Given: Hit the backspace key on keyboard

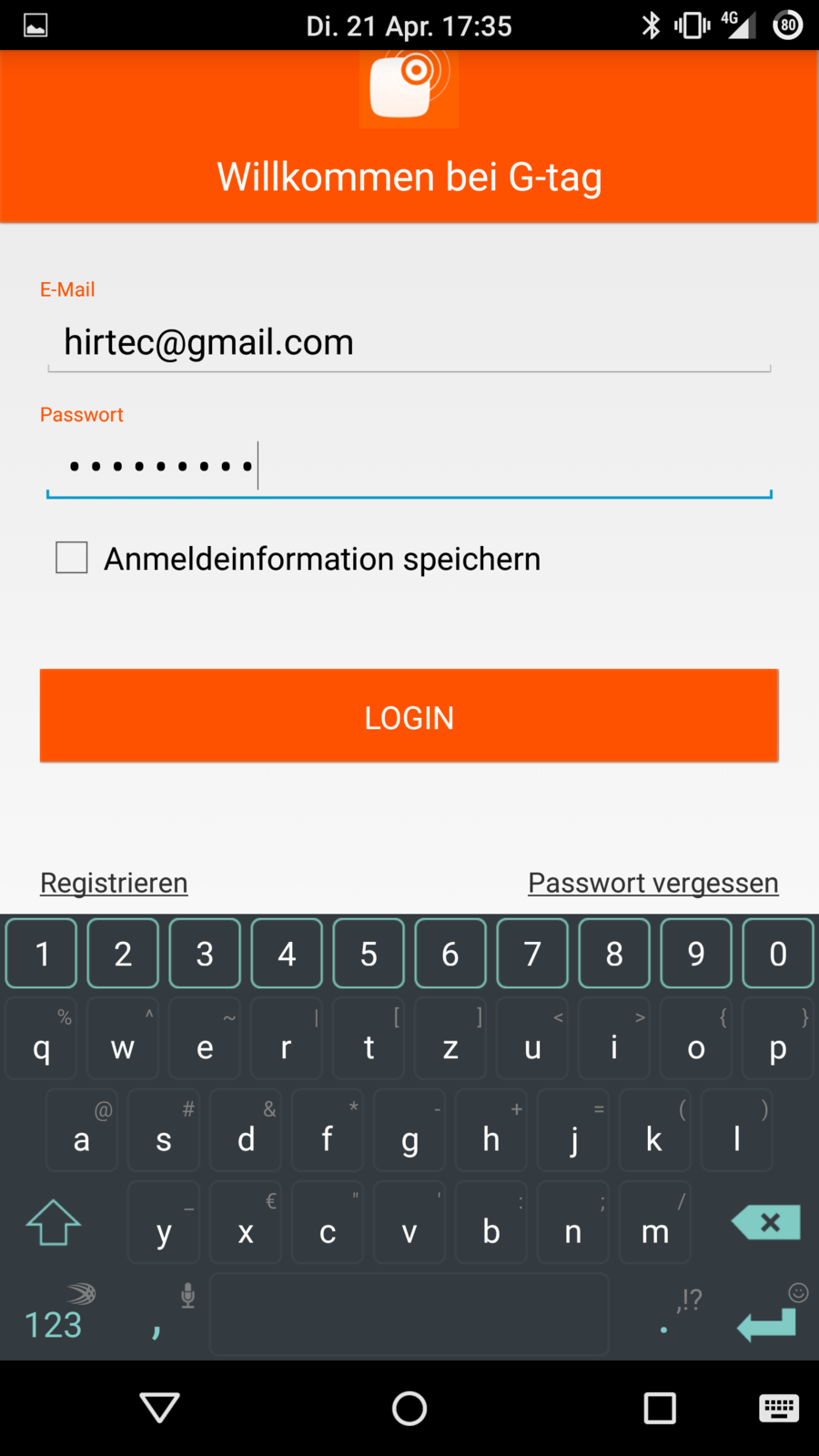Looking at the screenshot, I should 766,1223.
